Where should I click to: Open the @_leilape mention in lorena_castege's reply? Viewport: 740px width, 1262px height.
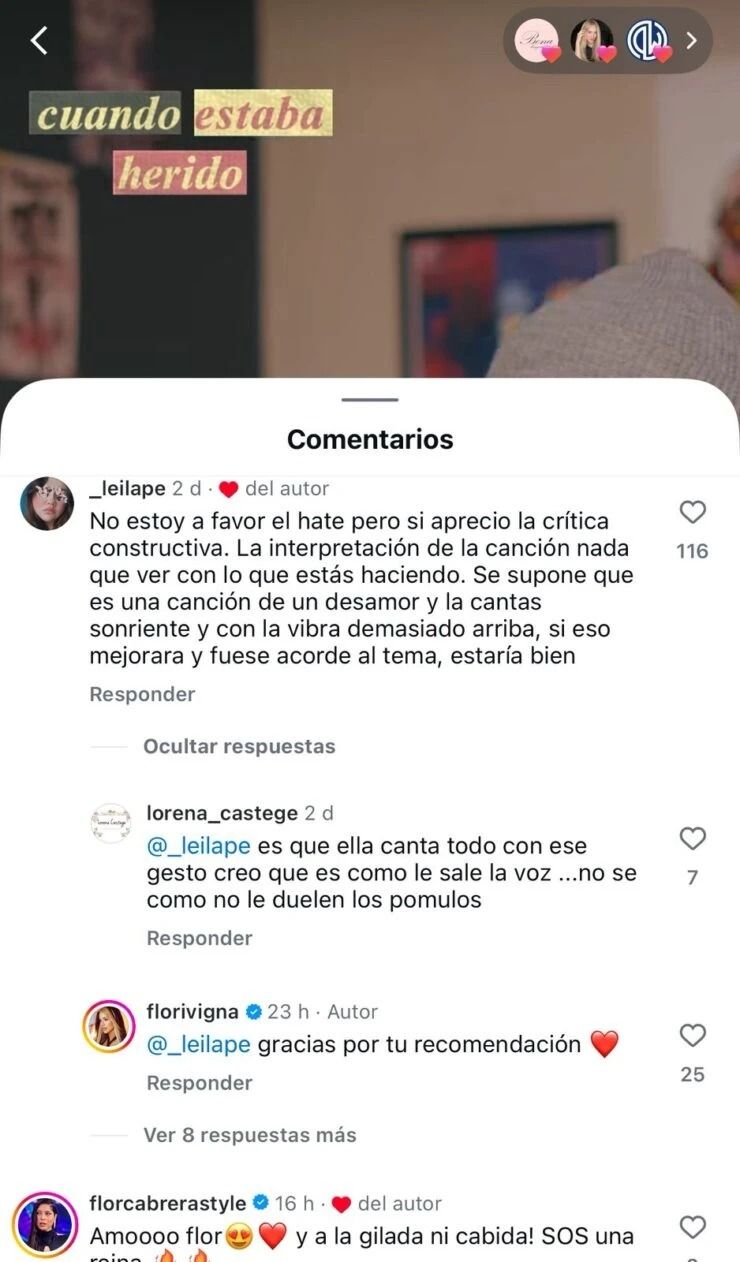(198, 846)
